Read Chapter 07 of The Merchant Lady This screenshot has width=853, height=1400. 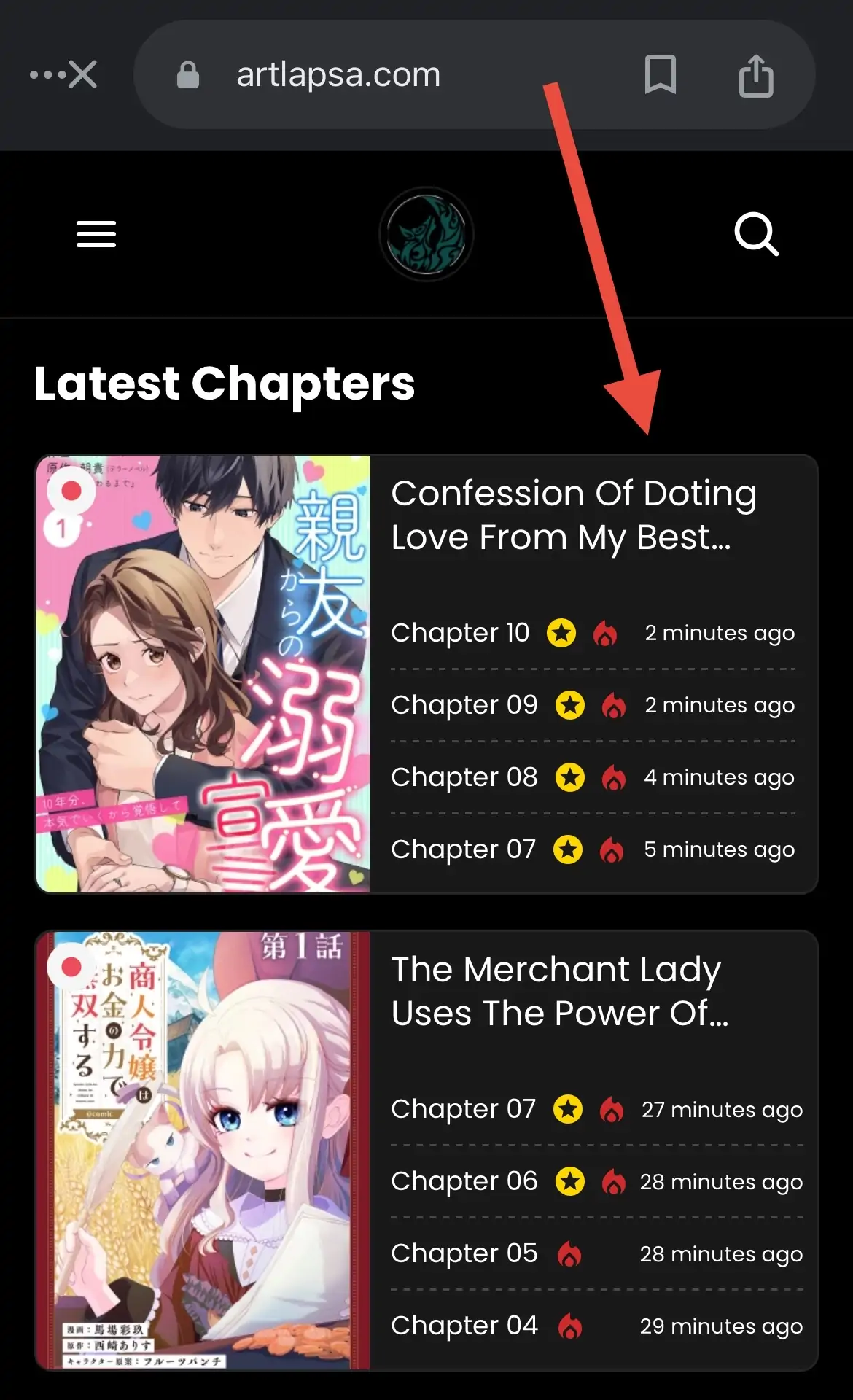coord(463,1109)
